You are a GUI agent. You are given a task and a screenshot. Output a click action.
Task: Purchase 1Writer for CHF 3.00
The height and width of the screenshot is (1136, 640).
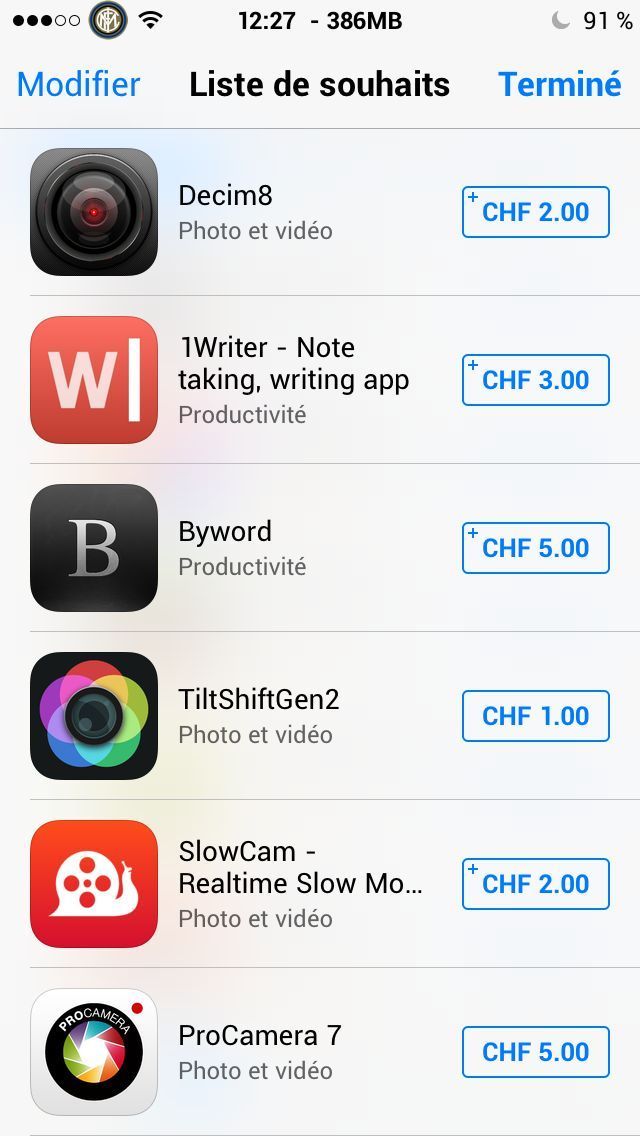coord(535,380)
